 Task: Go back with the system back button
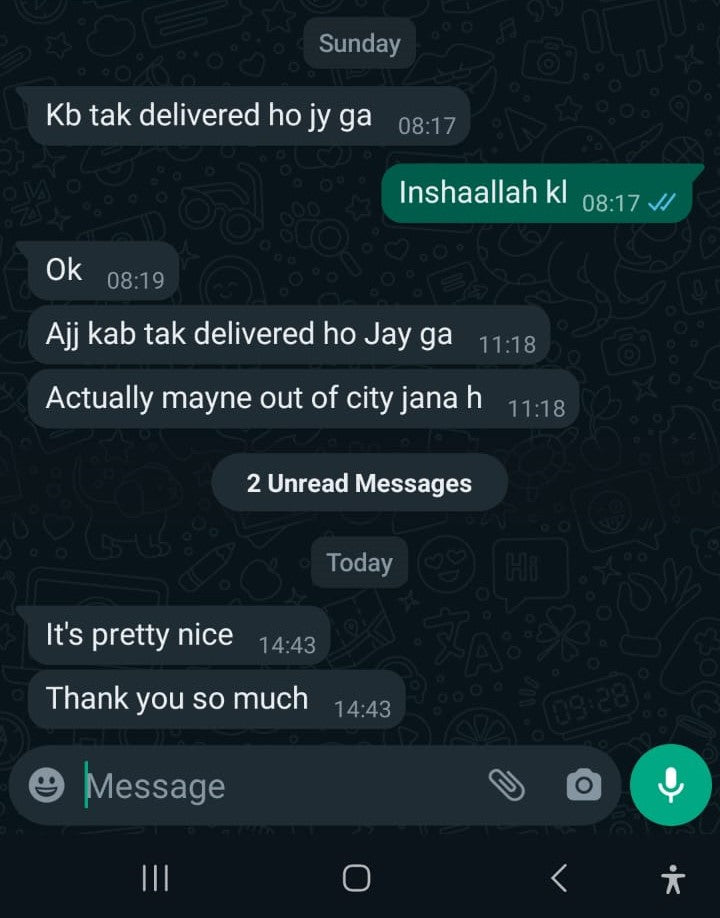coord(559,878)
